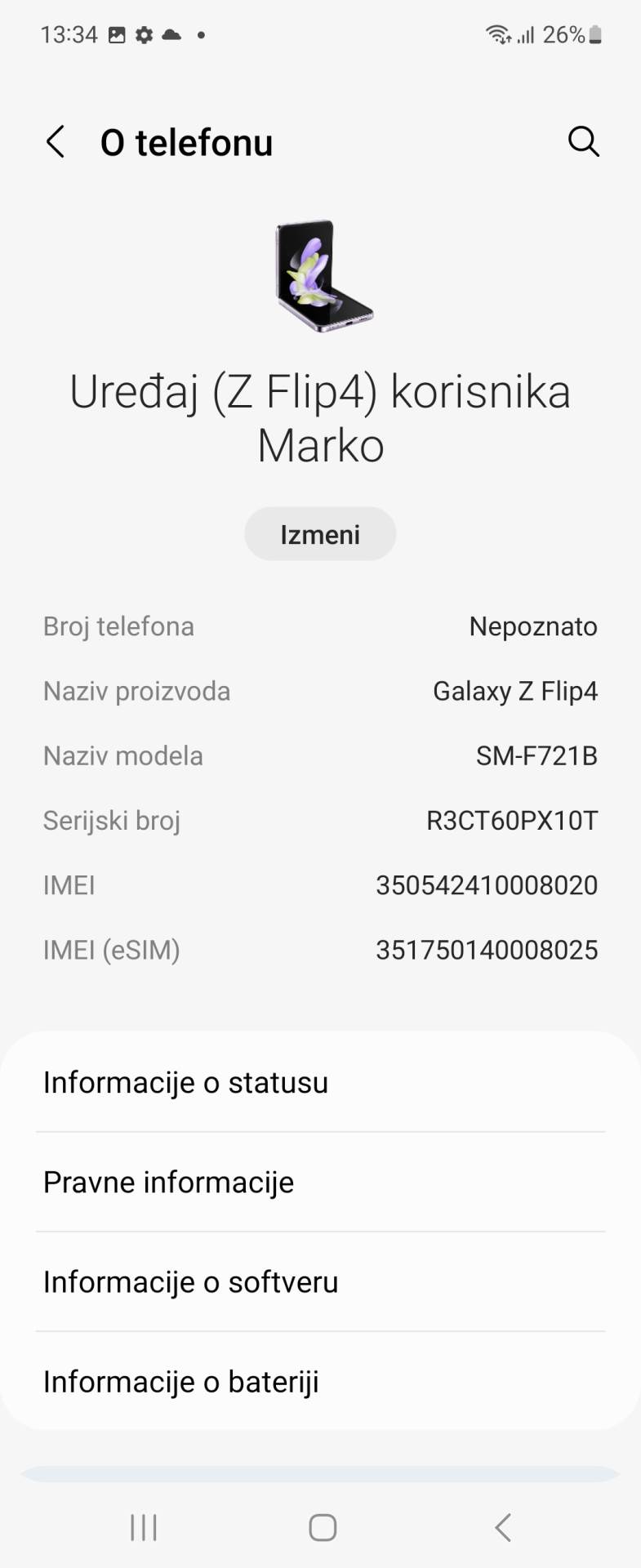Tap the battery icon in status bar
The height and width of the screenshot is (1568, 641).
pyautogui.click(x=596, y=34)
